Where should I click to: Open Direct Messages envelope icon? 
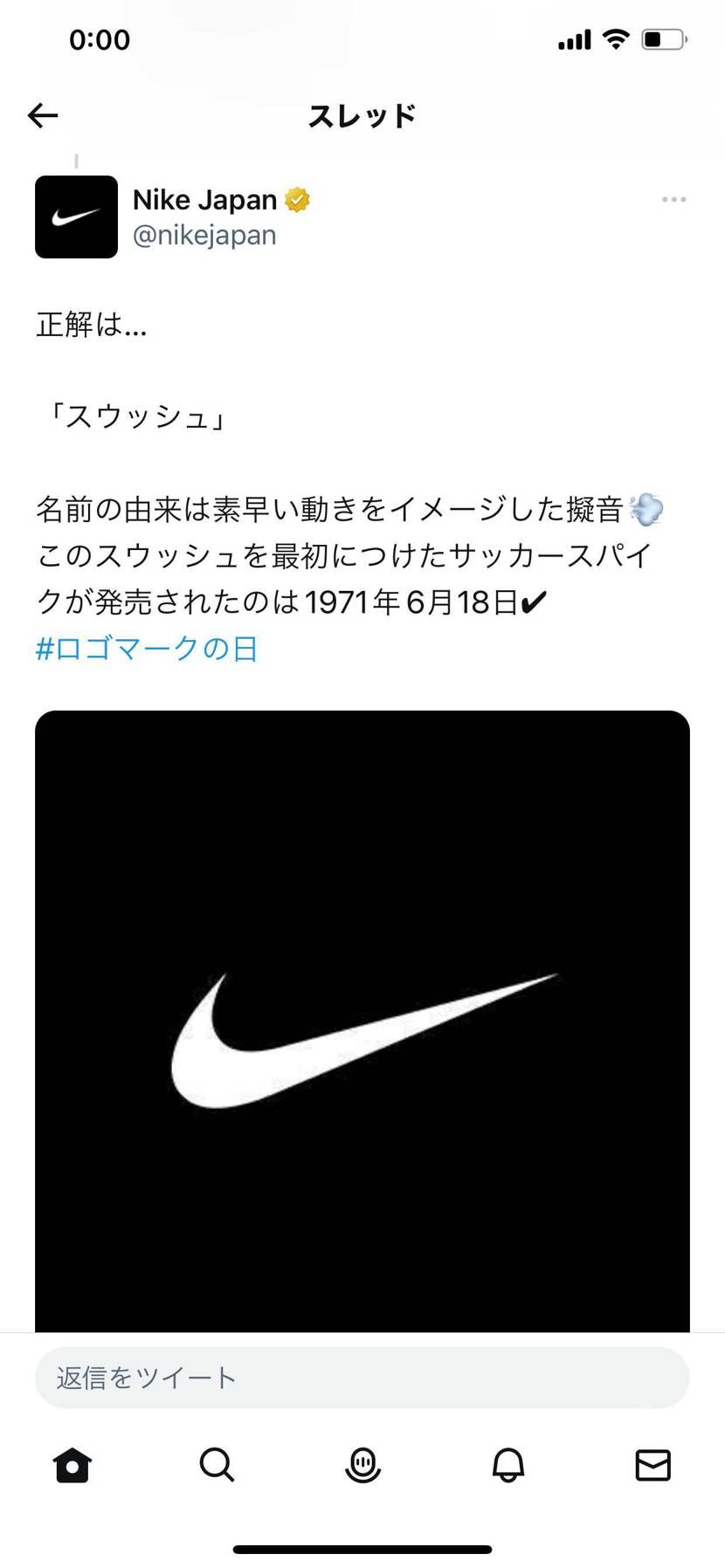click(652, 1466)
